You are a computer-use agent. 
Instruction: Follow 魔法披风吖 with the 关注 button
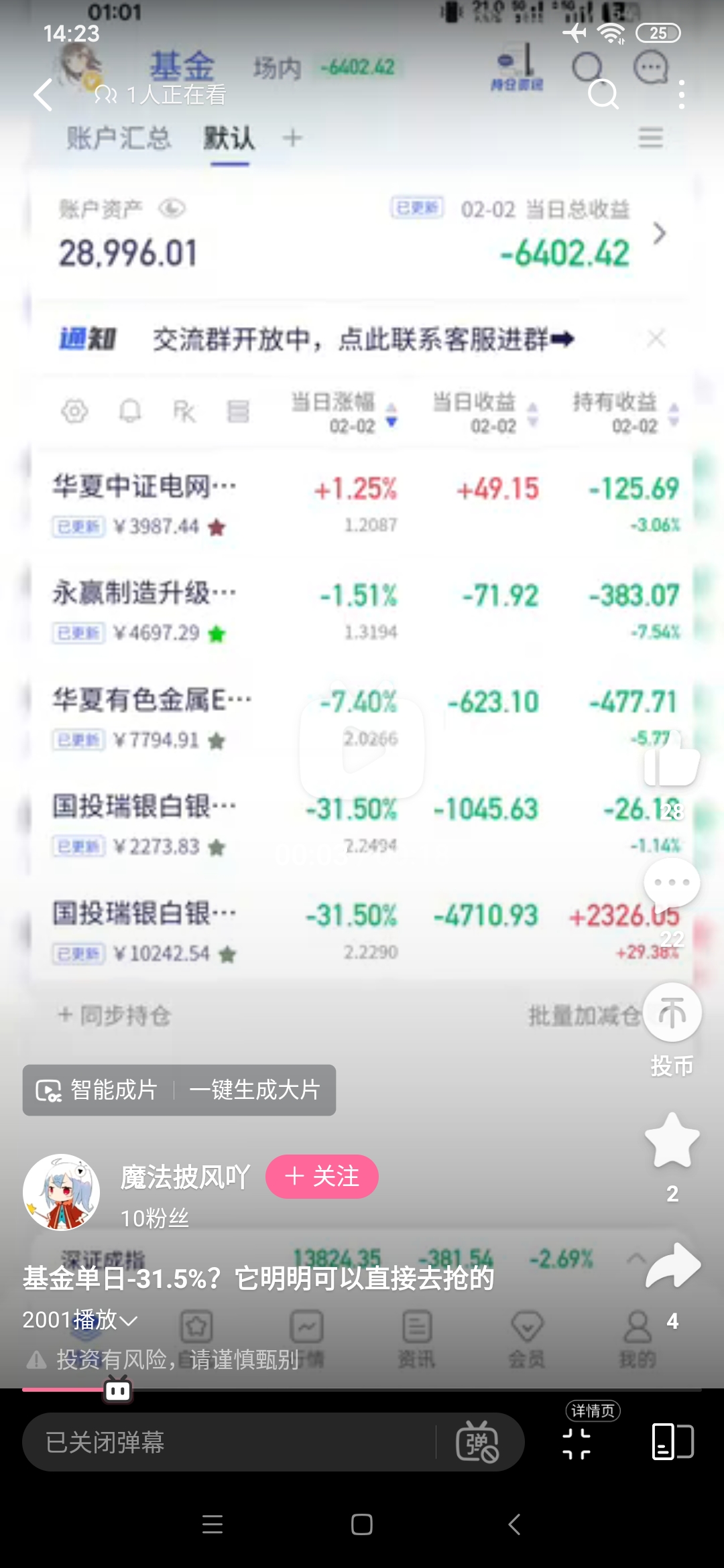322,1176
